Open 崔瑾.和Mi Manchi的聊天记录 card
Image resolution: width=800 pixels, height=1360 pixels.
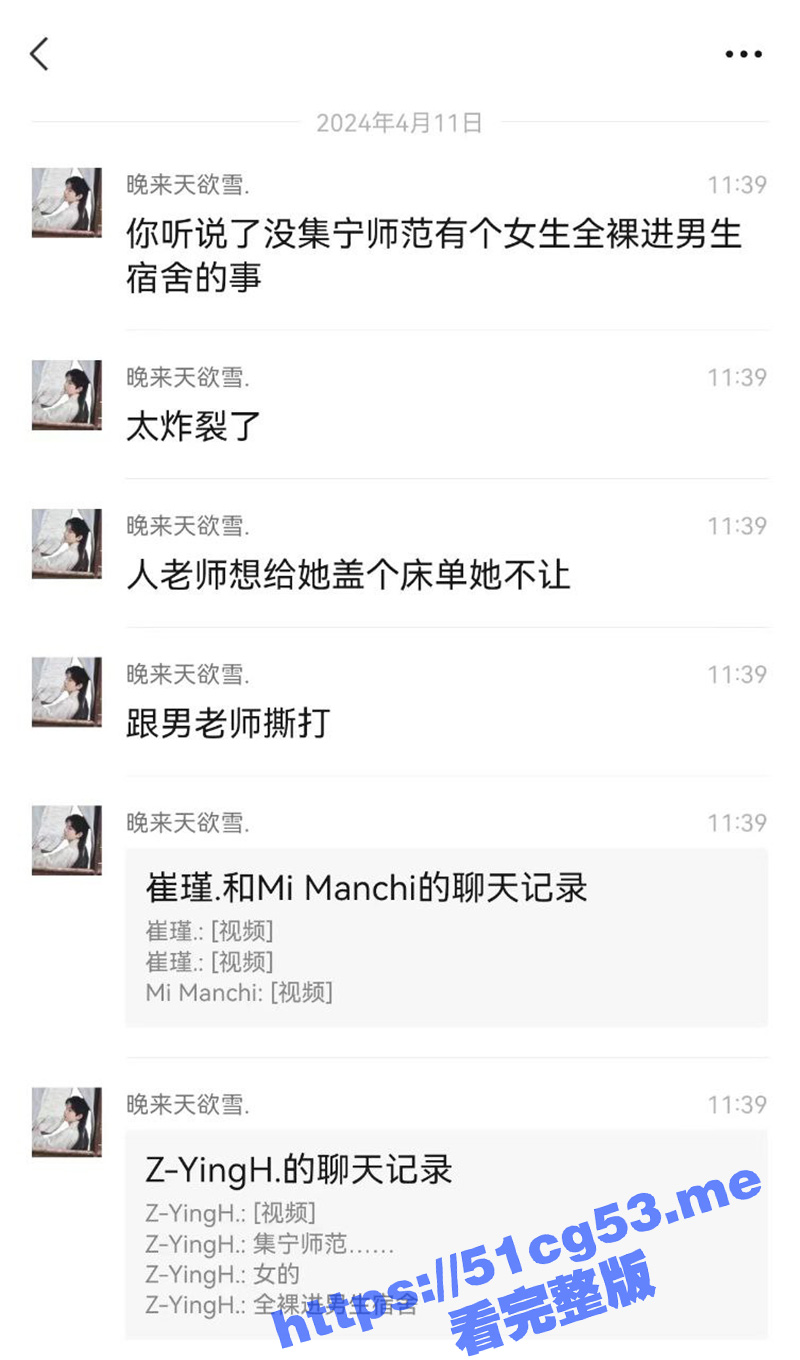coord(446,937)
